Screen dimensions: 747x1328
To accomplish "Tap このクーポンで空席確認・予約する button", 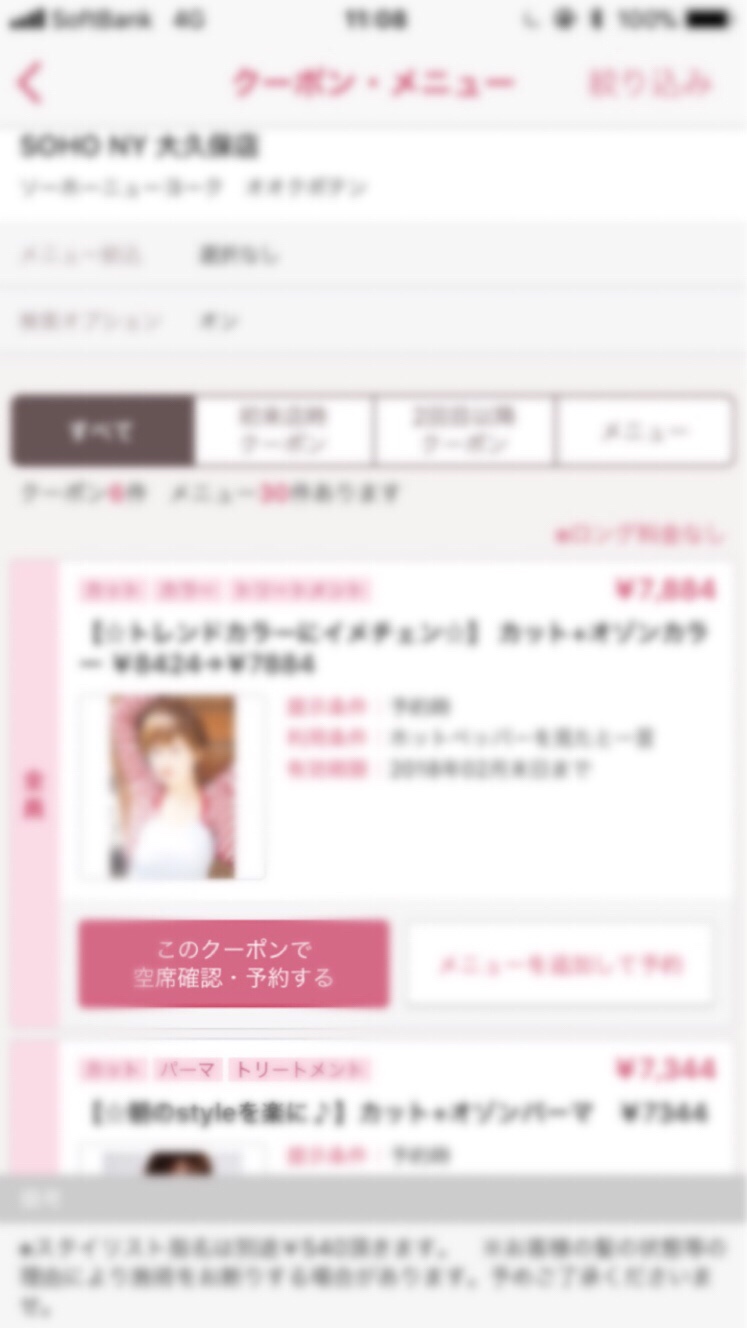I will (233, 964).
